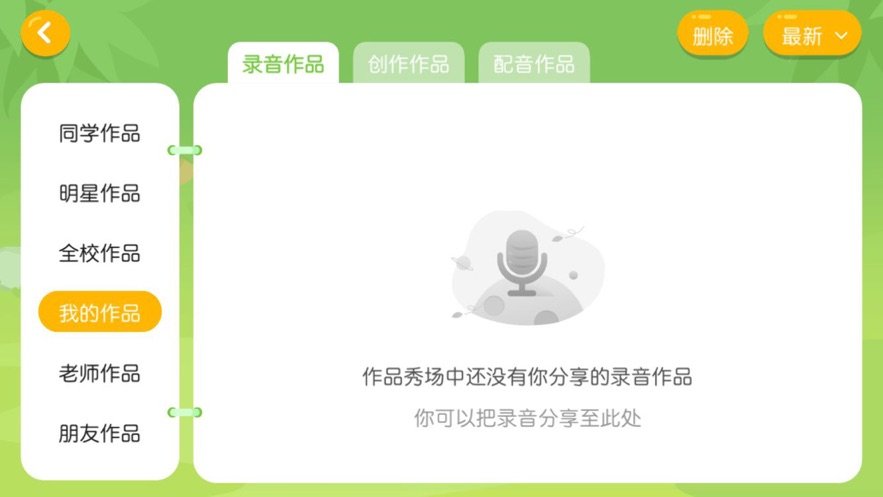Switch to the 配音作品 tab
Screen dimensions: 883x497
point(534,64)
